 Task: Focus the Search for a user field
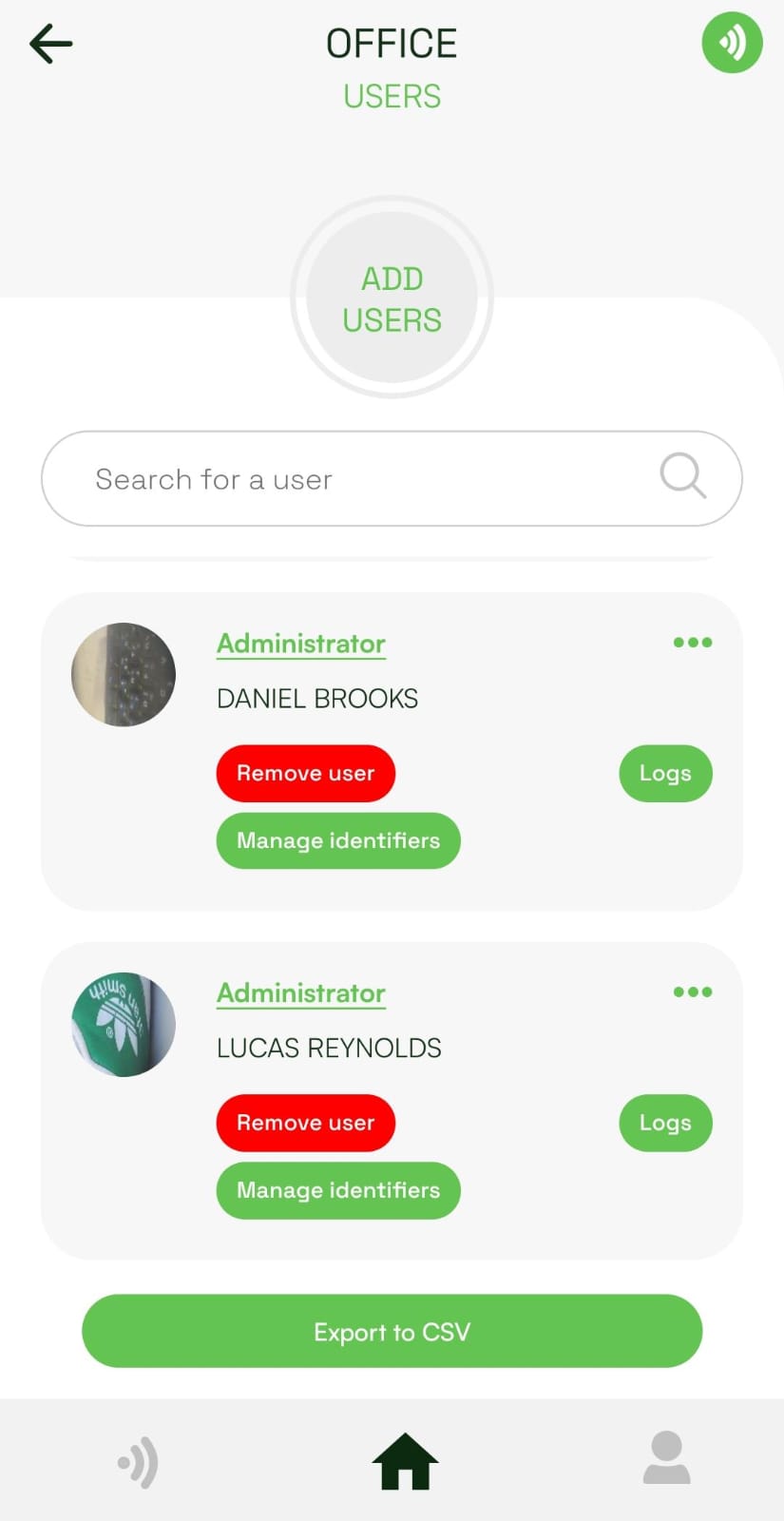[361, 479]
